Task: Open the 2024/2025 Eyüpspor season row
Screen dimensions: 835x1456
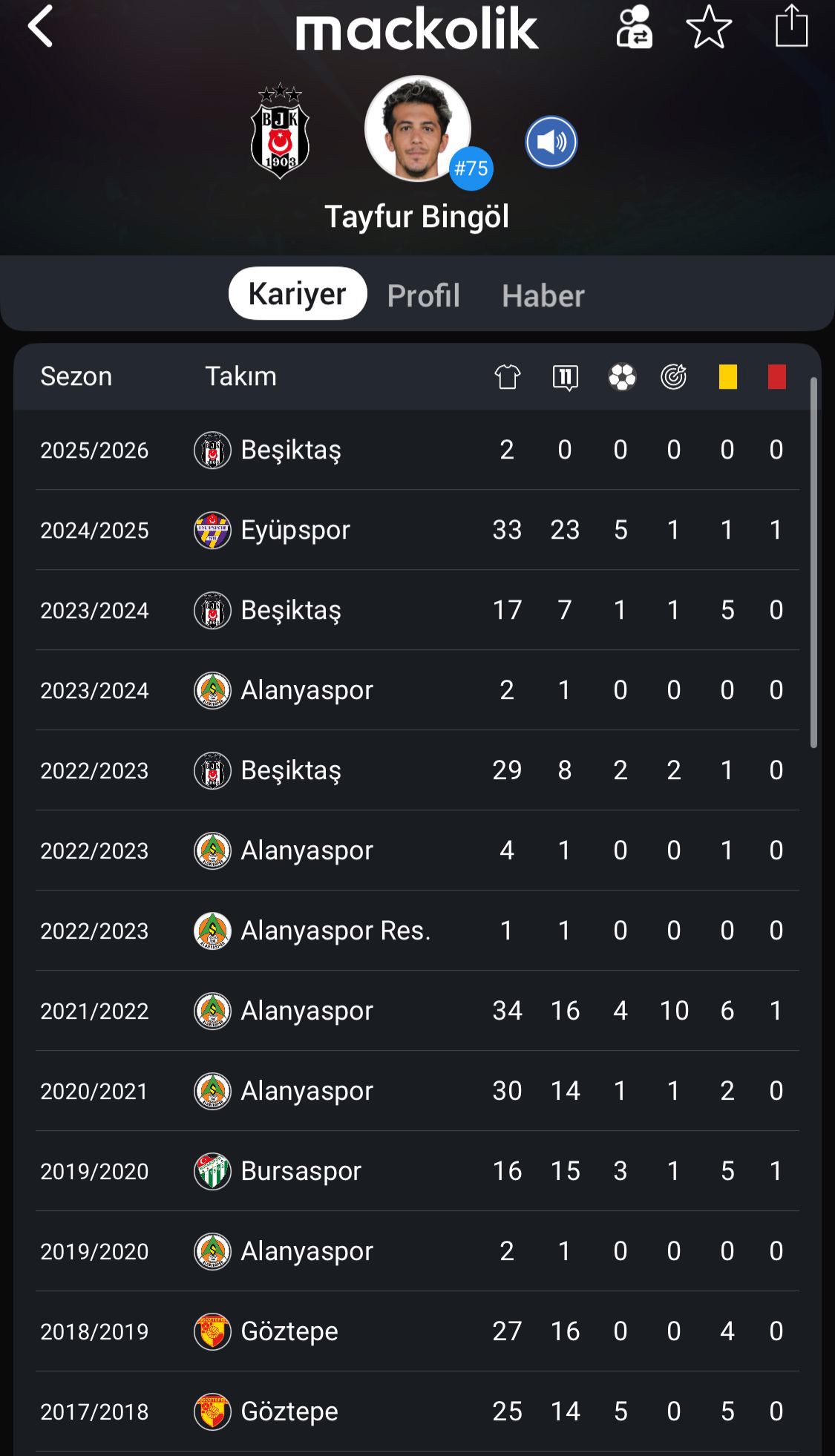Action: click(417, 530)
